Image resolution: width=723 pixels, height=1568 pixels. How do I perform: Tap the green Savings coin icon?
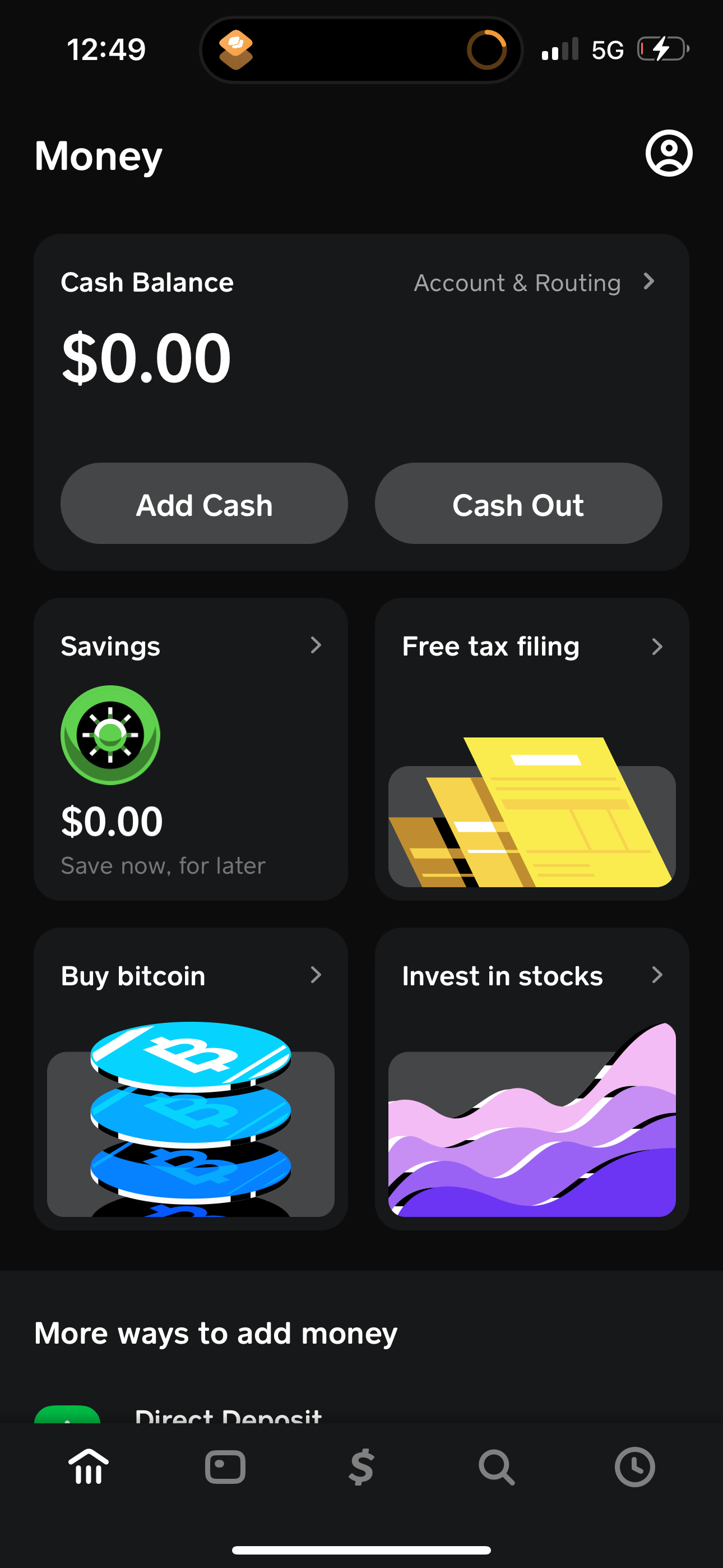pos(110,736)
